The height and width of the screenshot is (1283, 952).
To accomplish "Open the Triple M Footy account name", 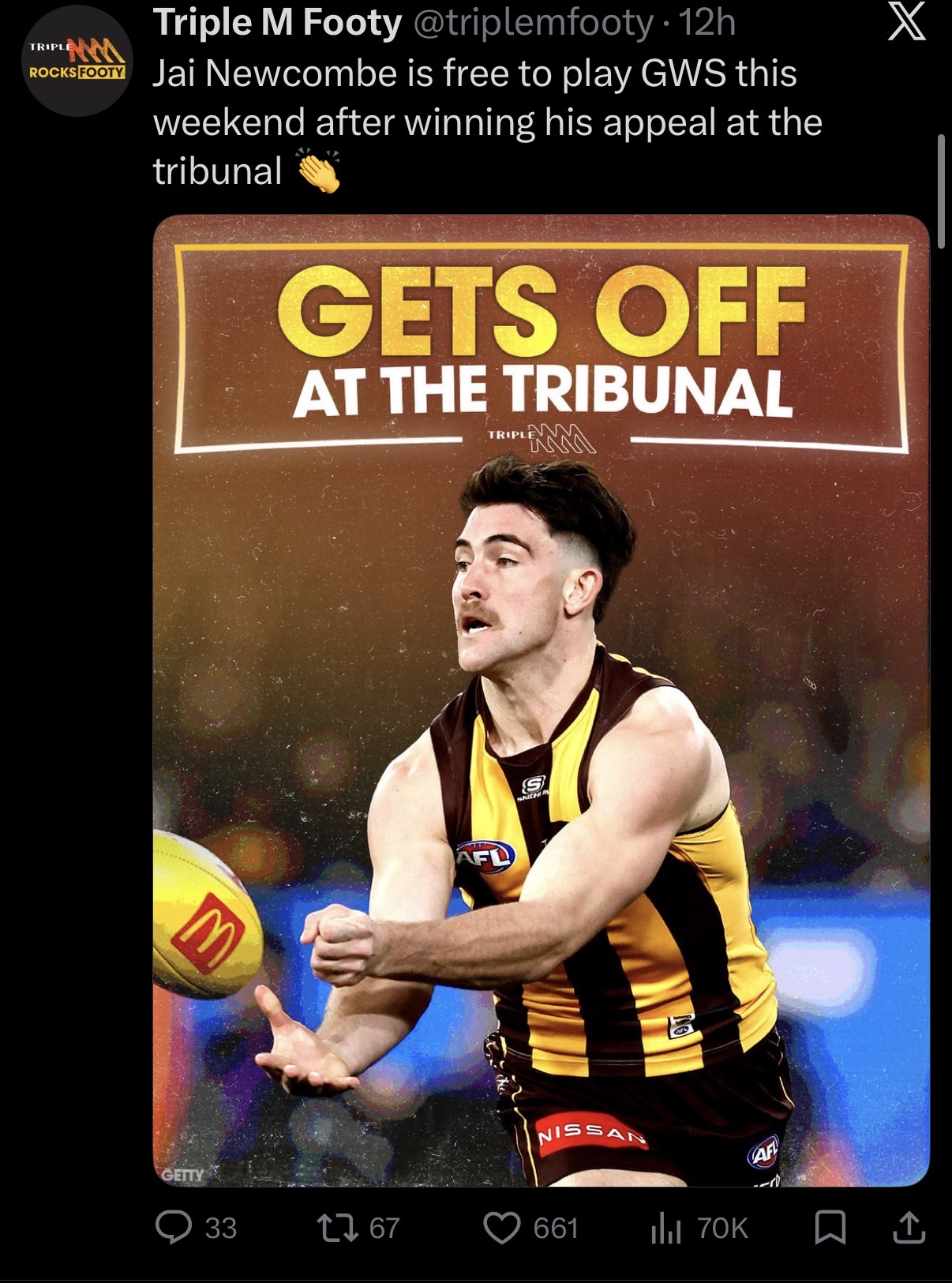I will point(277,23).
